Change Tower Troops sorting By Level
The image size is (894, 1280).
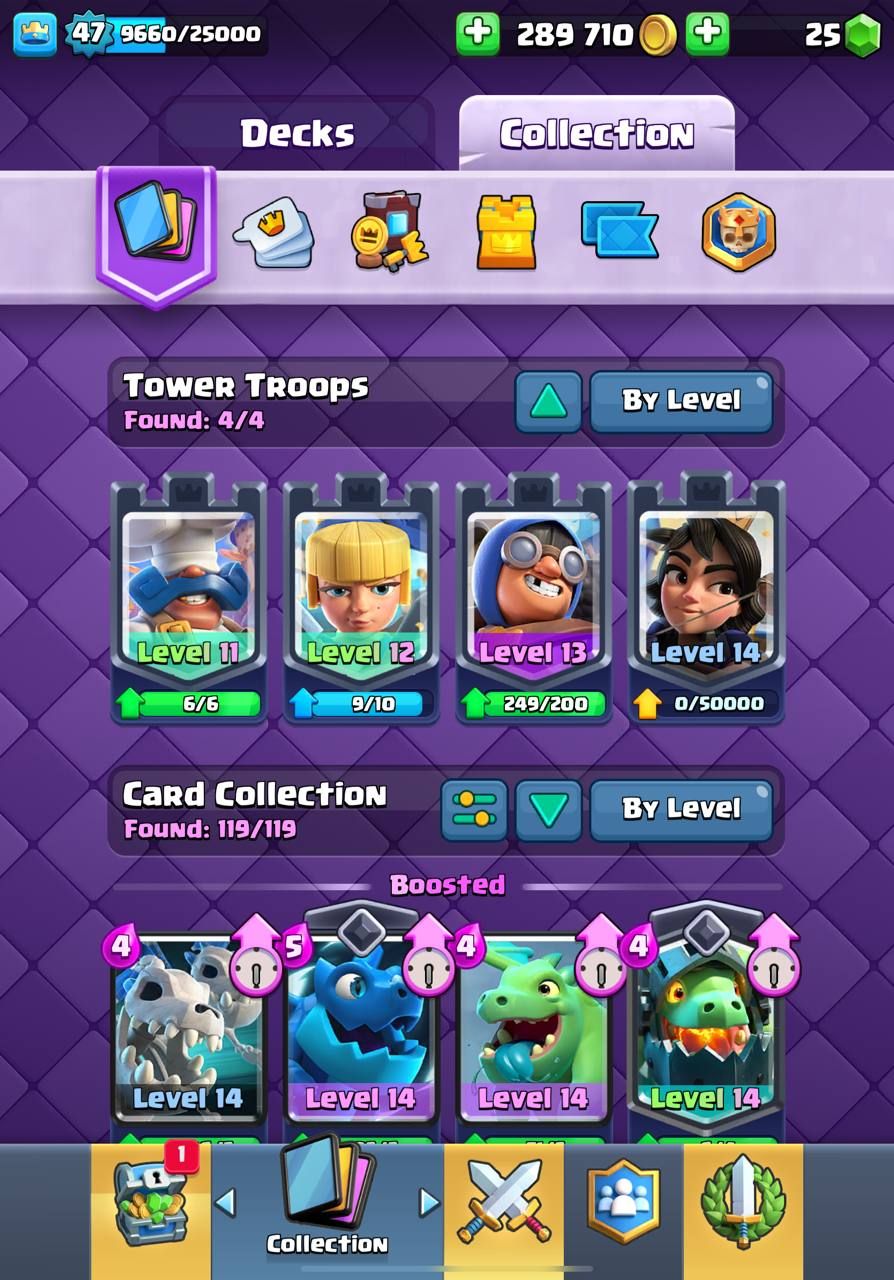coord(681,401)
